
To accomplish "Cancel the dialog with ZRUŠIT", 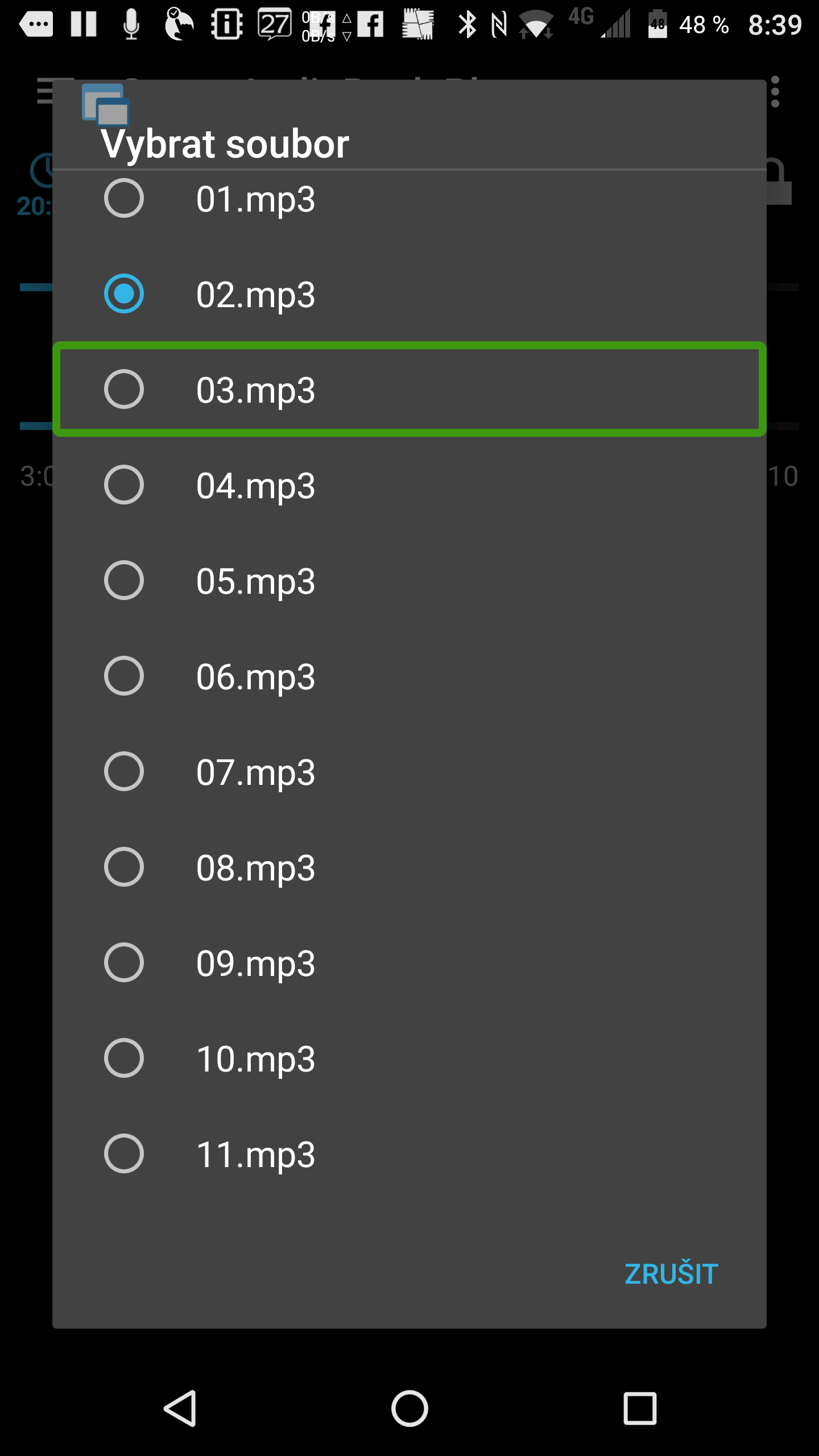I will click(x=671, y=1274).
